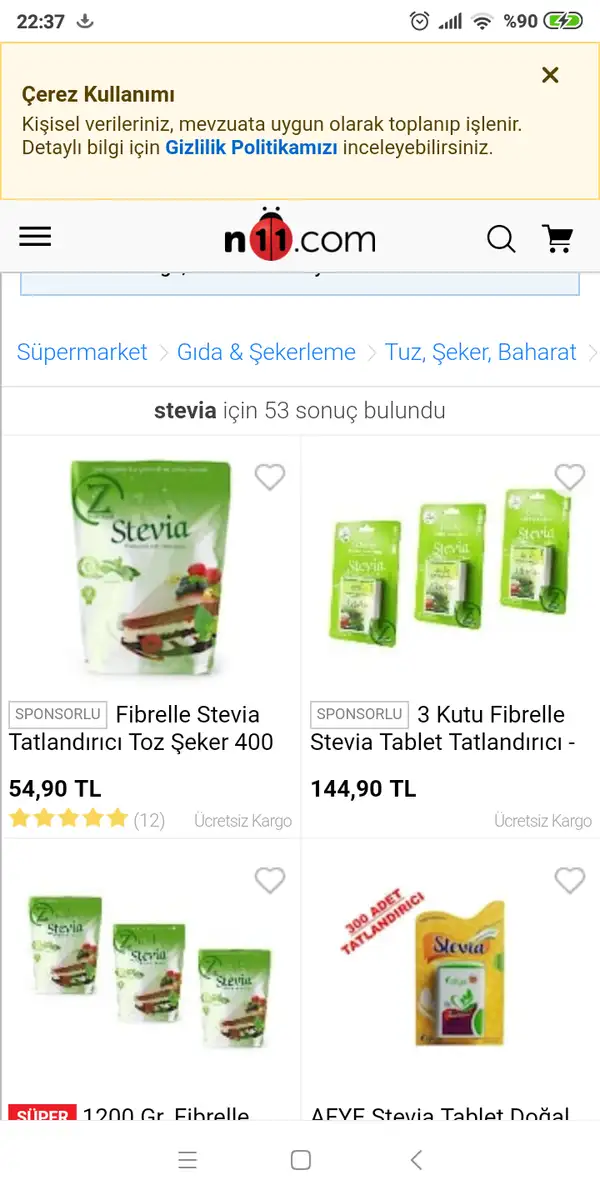
Task: Open the Gizlilik Politikamızı link
Action: [251, 148]
